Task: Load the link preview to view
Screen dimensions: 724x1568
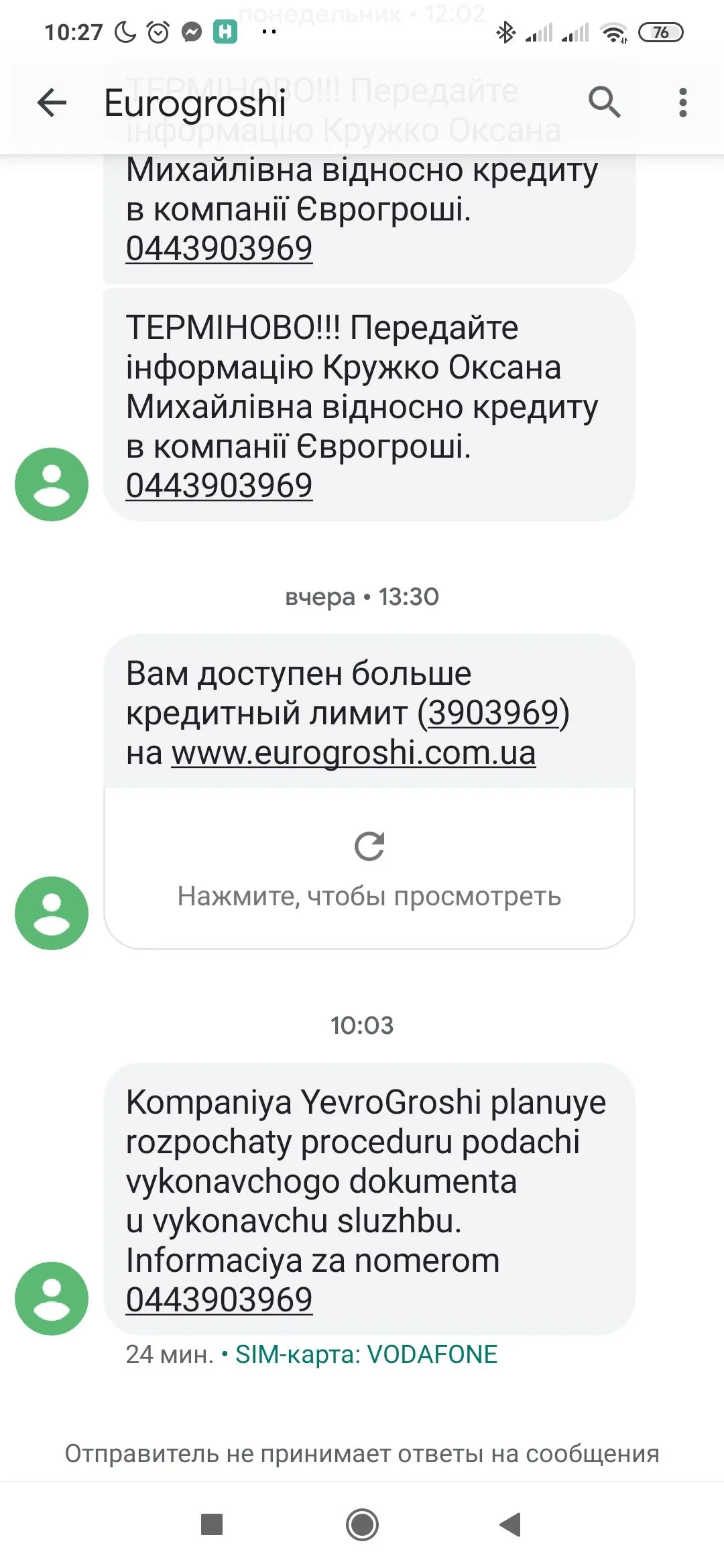Action: tap(369, 868)
